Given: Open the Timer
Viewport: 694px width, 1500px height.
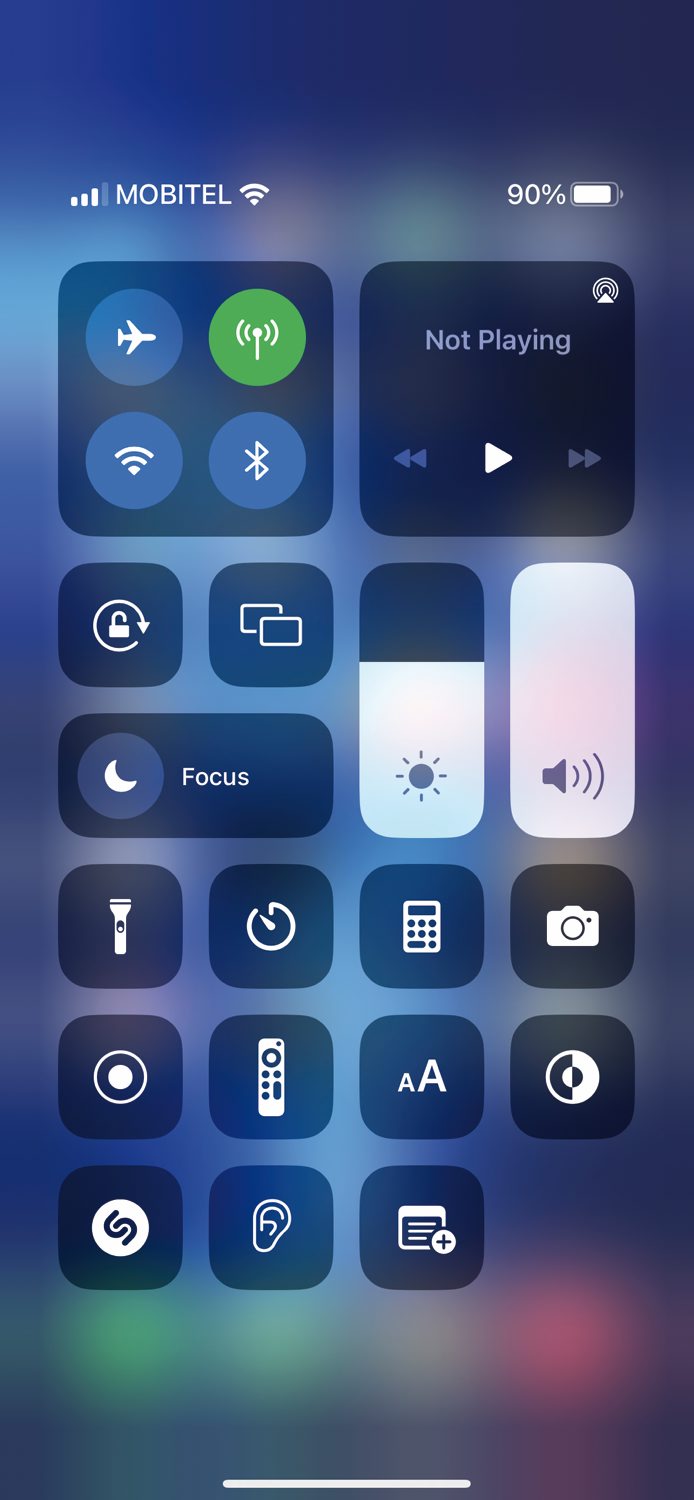Looking at the screenshot, I should 271,926.
